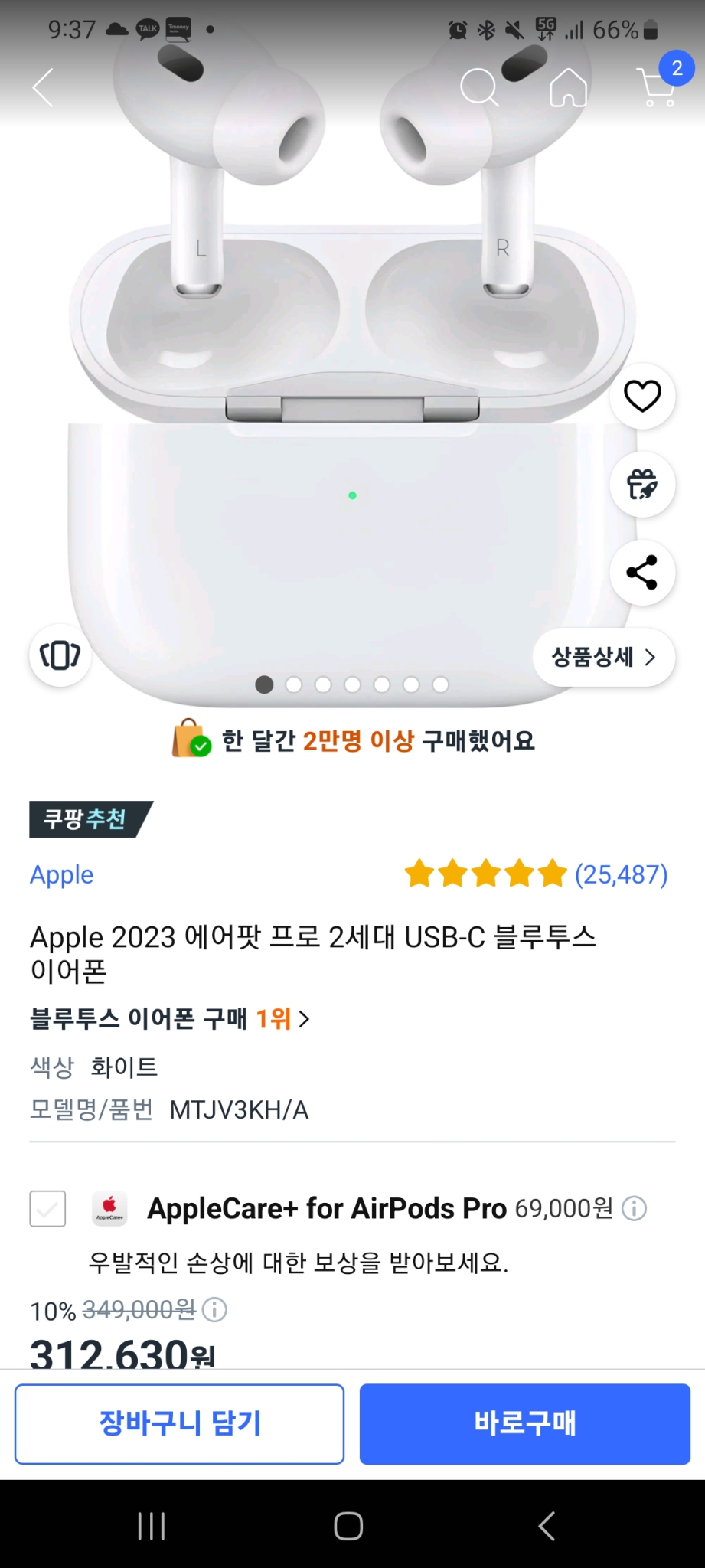705x1568 pixels.
Task: Open the gift option icon
Action: click(x=641, y=485)
